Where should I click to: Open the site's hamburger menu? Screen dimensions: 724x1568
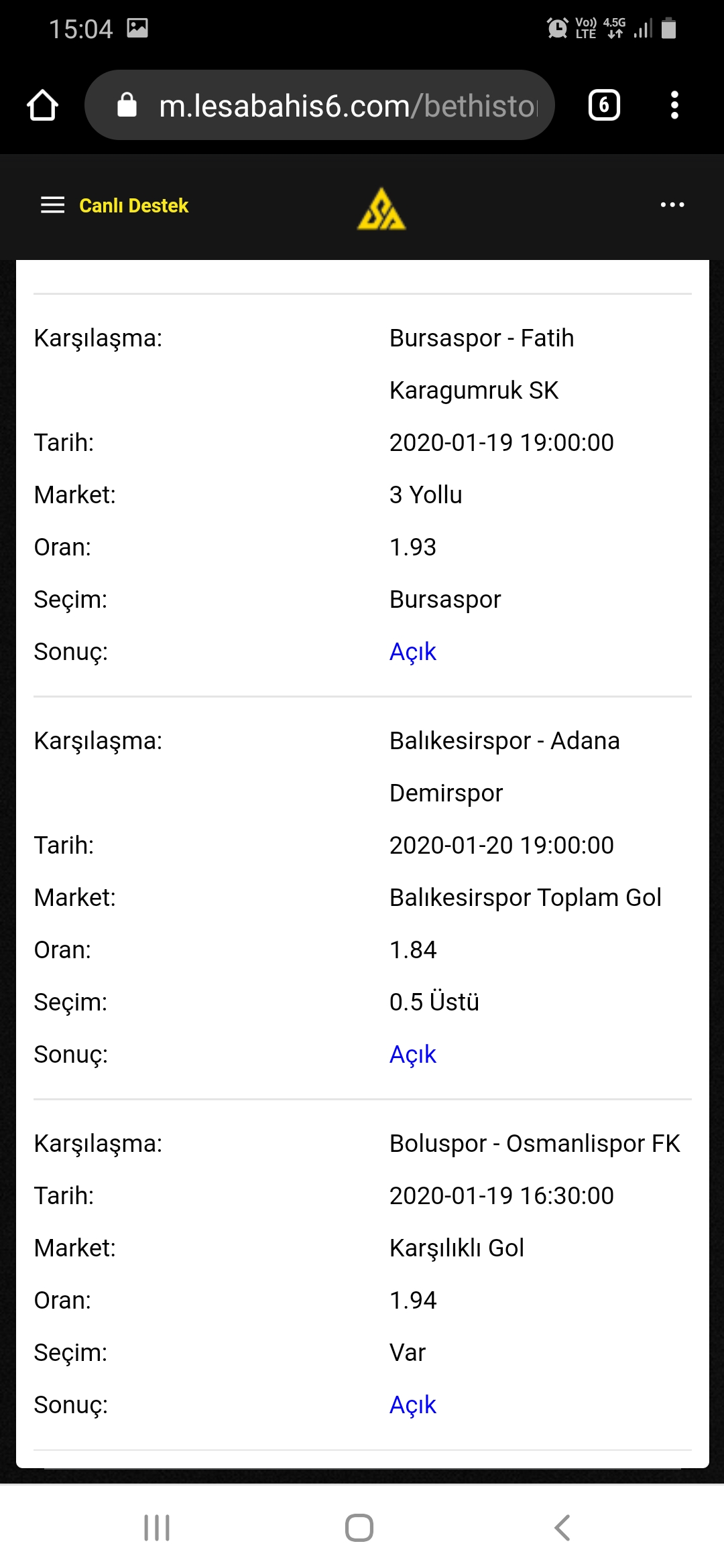53,205
